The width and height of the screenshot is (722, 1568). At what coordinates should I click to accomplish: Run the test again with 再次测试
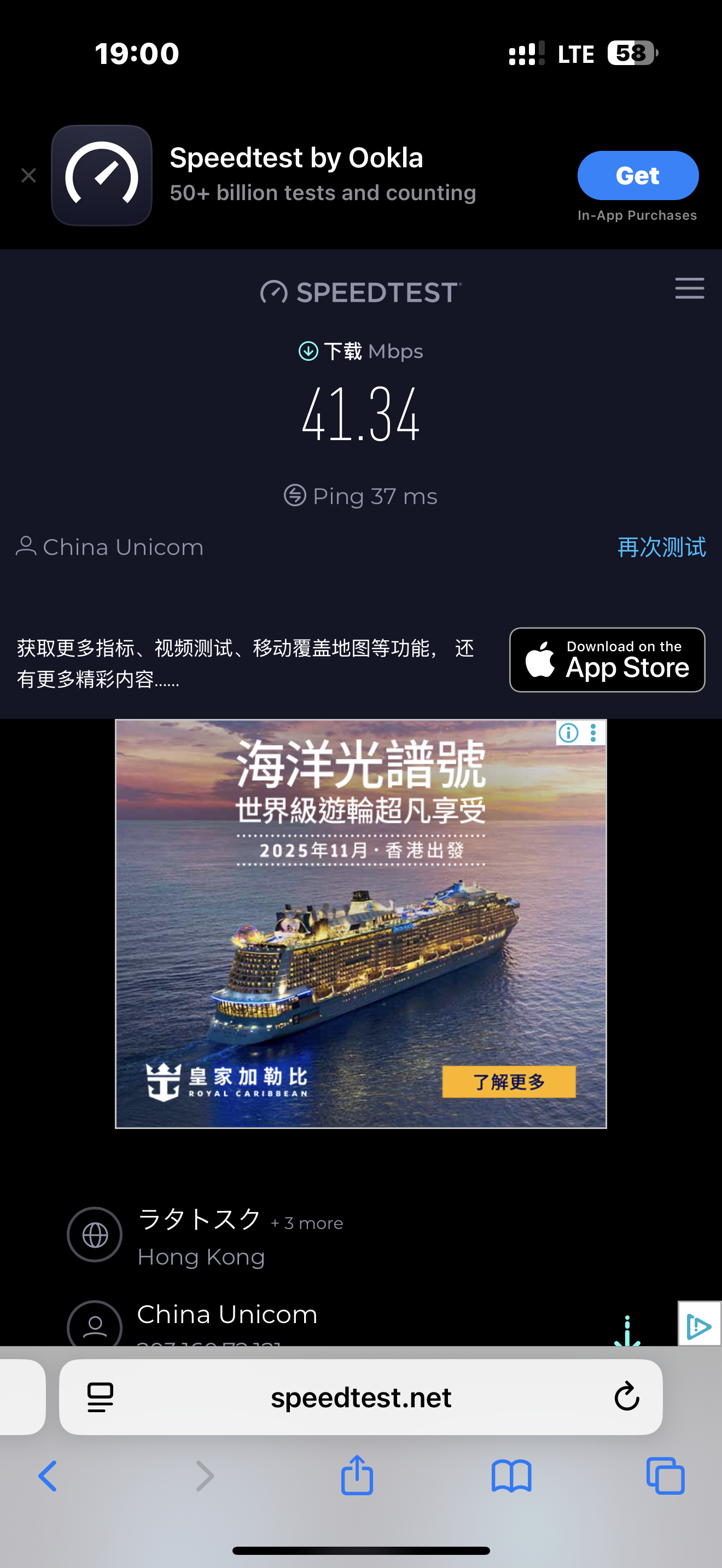click(x=661, y=547)
